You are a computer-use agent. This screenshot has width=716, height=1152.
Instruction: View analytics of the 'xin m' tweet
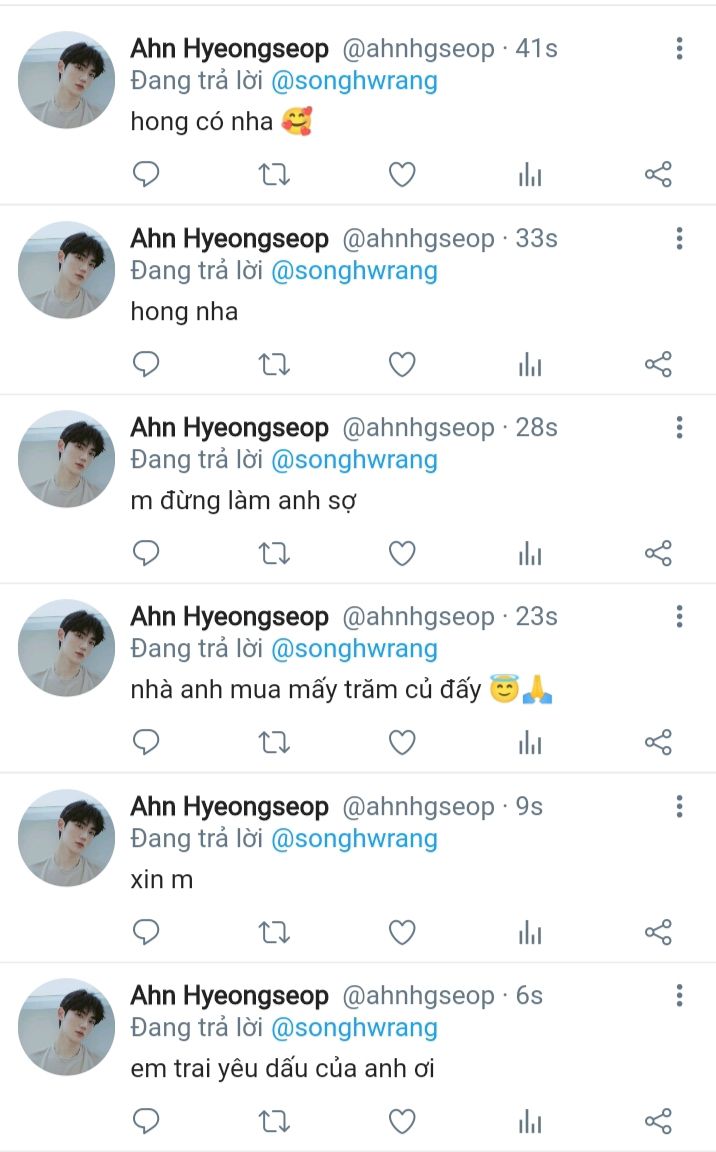pos(530,932)
